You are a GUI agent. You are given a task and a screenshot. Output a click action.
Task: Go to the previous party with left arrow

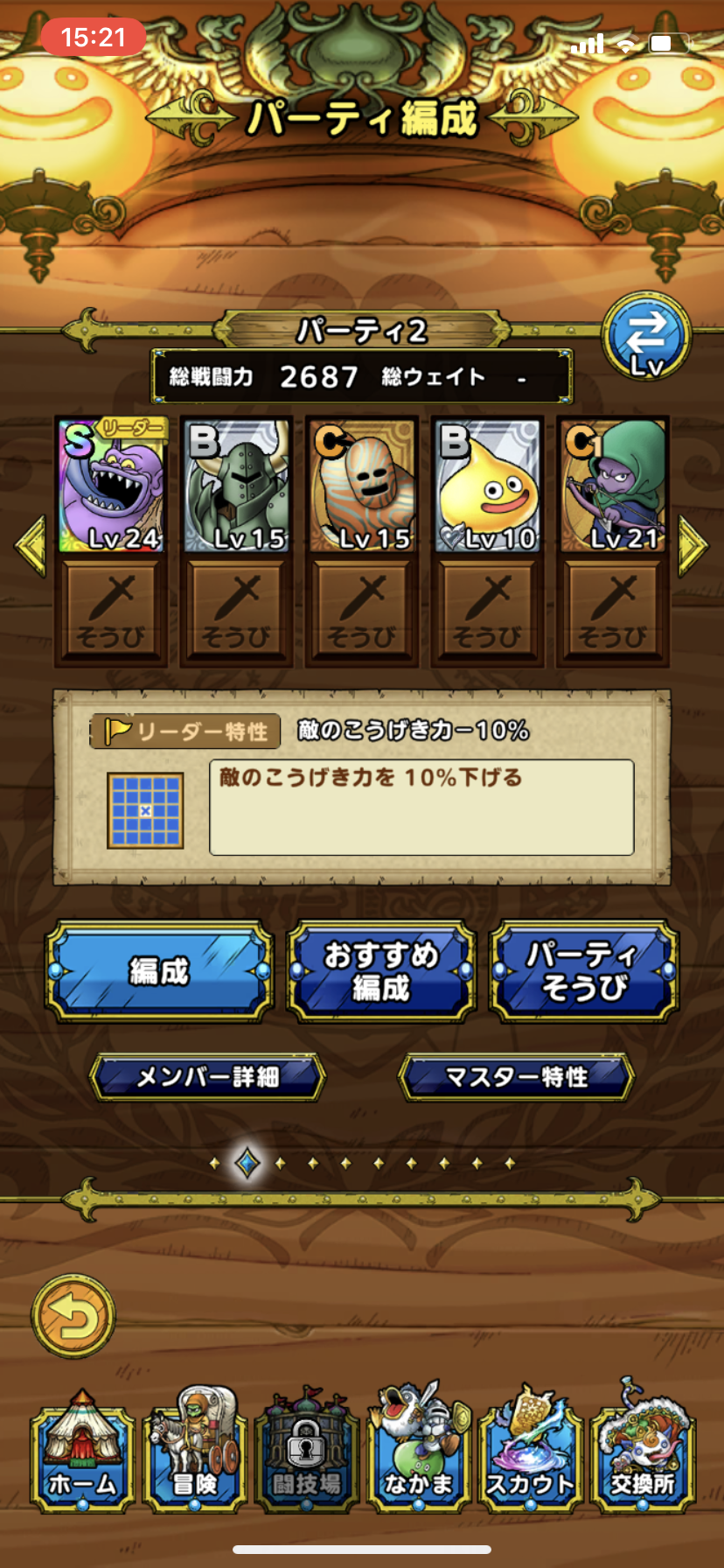coord(31,545)
